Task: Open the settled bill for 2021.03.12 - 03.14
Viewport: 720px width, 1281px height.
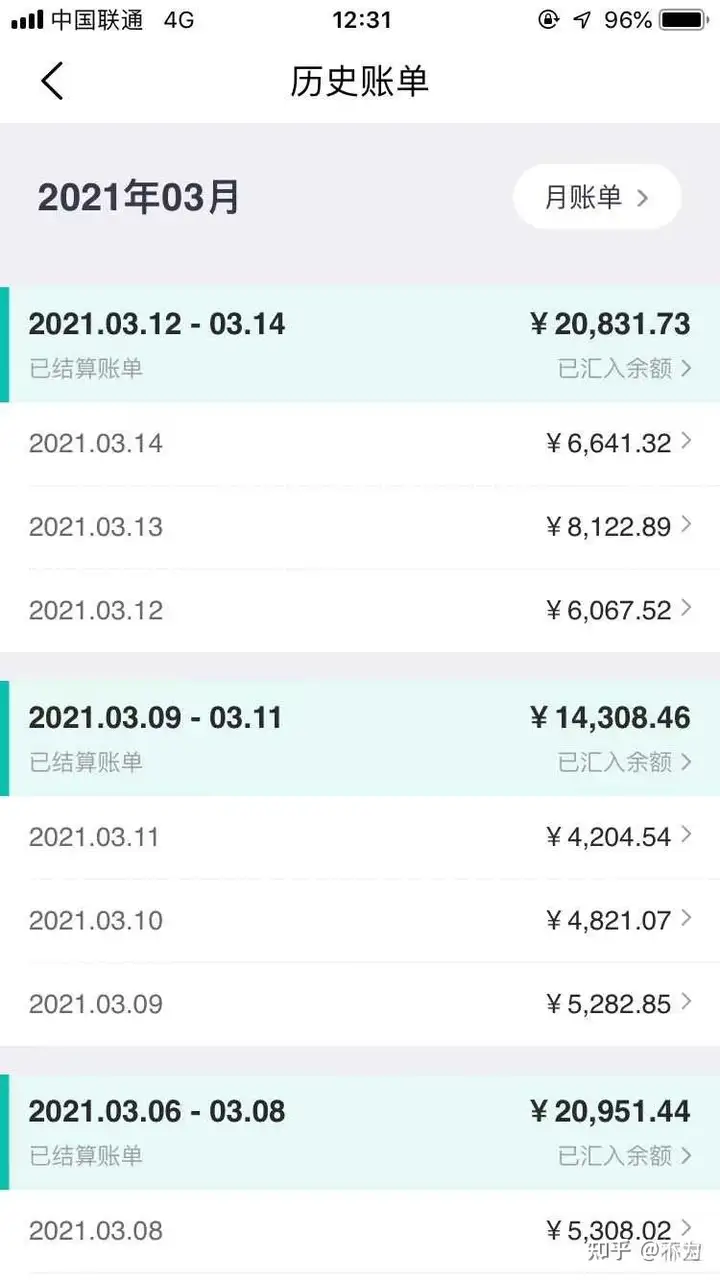Action: pyautogui.click(x=360, y=345)
